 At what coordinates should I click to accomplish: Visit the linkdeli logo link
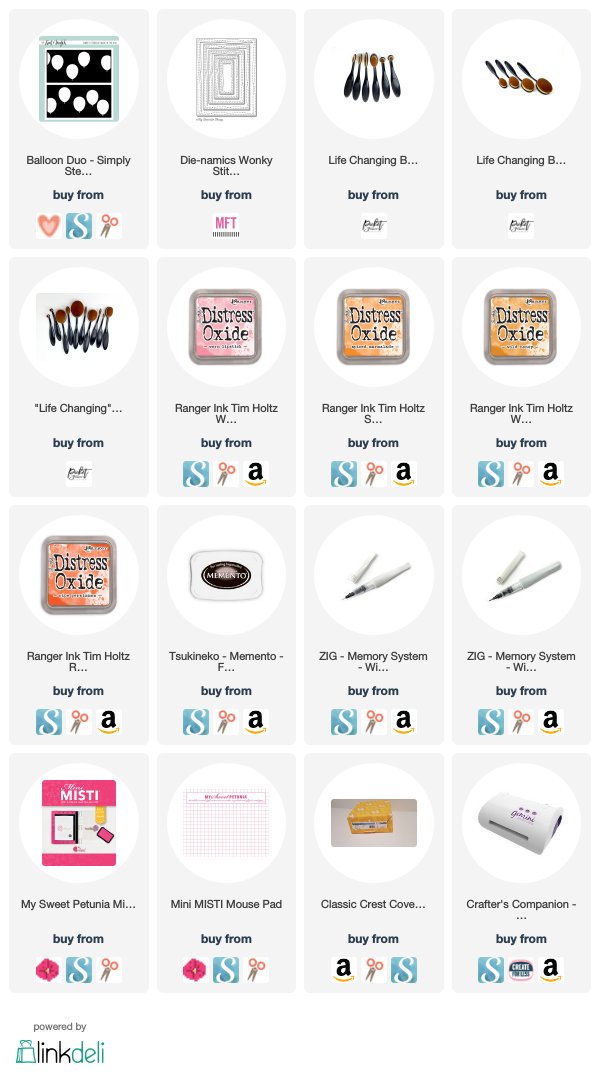tap(60, 1051)
